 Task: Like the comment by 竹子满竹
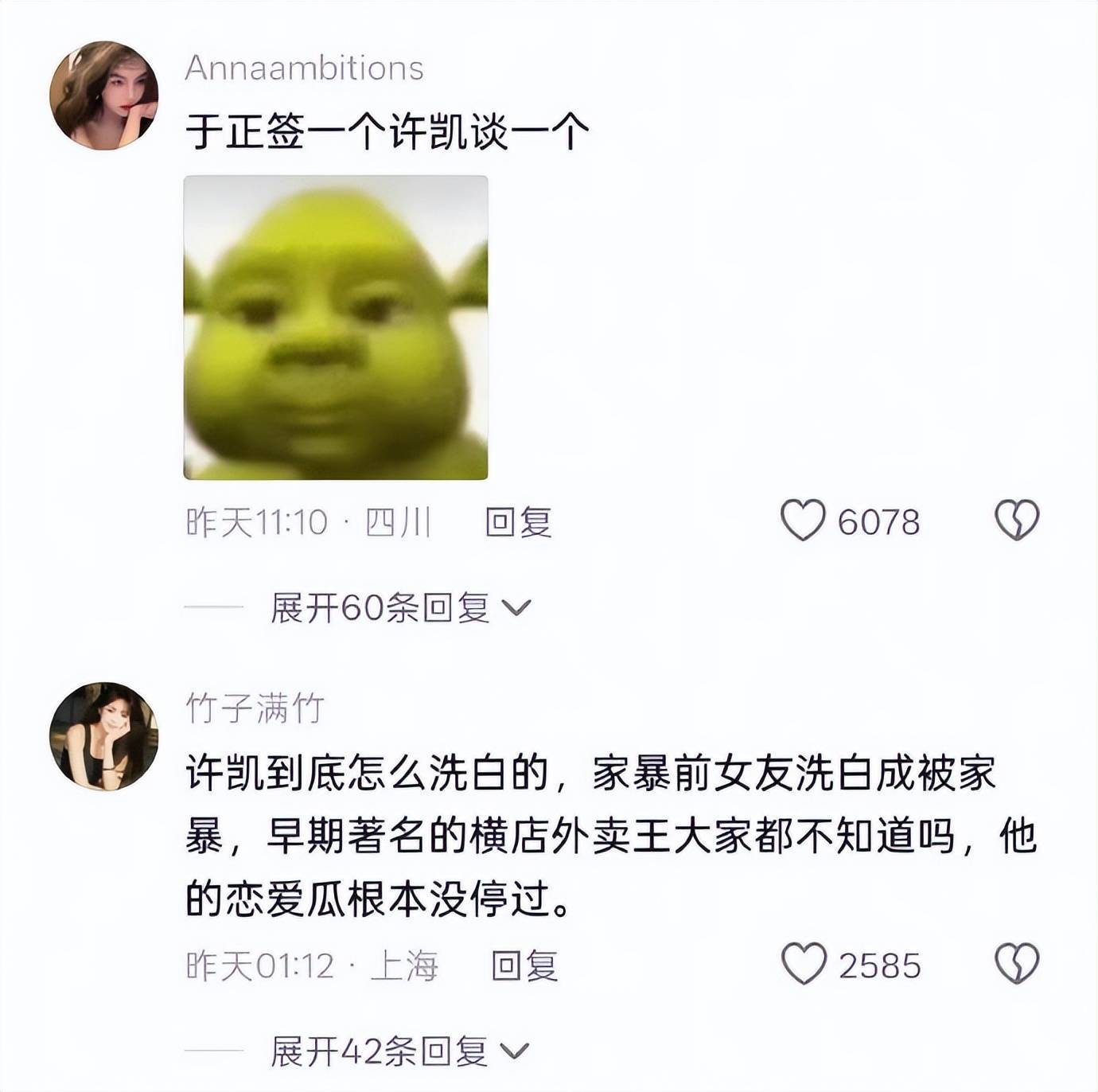tap(804, 964)
